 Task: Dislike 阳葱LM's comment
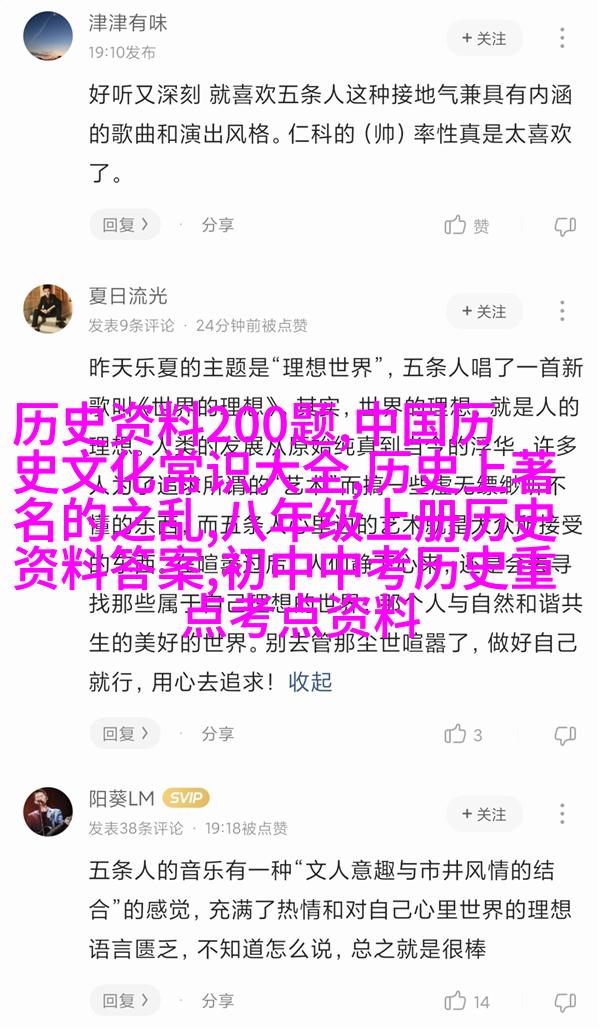[x=565, y=1000]
